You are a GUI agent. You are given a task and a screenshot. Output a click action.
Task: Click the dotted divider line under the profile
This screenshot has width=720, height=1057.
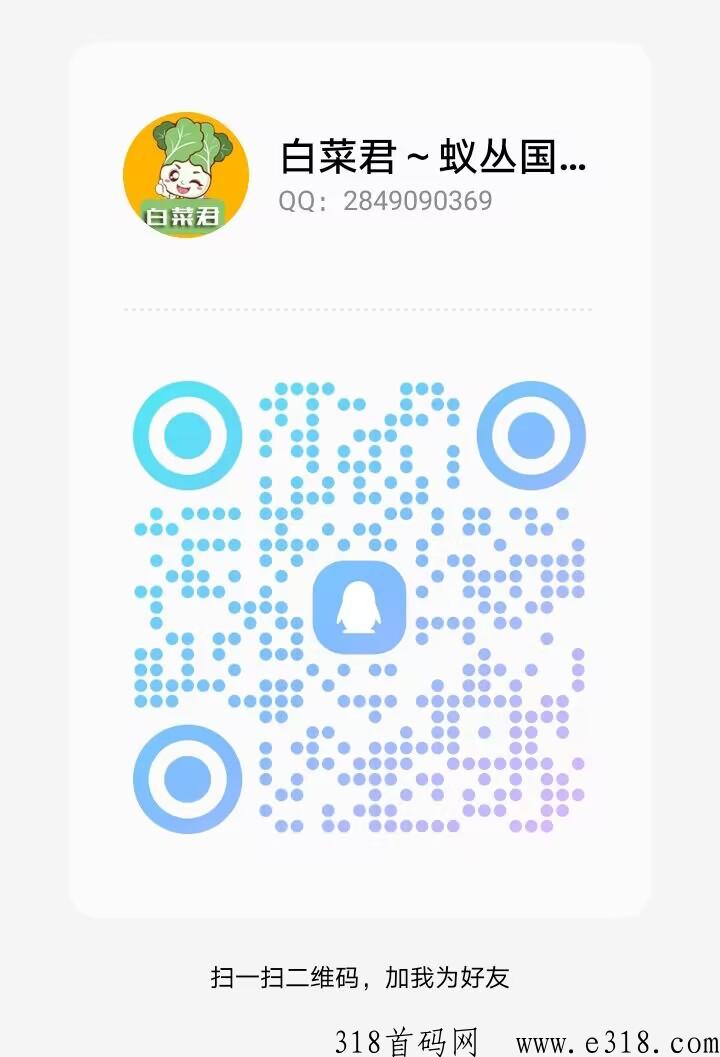point(360,309)
